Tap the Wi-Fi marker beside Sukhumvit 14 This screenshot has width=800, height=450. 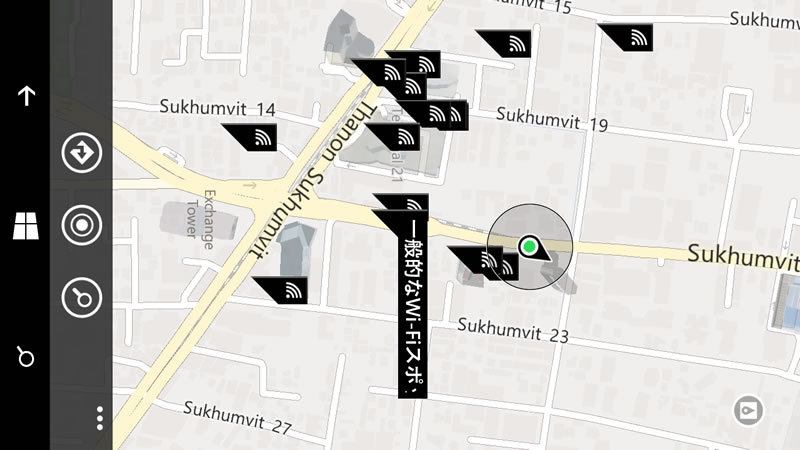pyautogui.click(x=255, y=138)
